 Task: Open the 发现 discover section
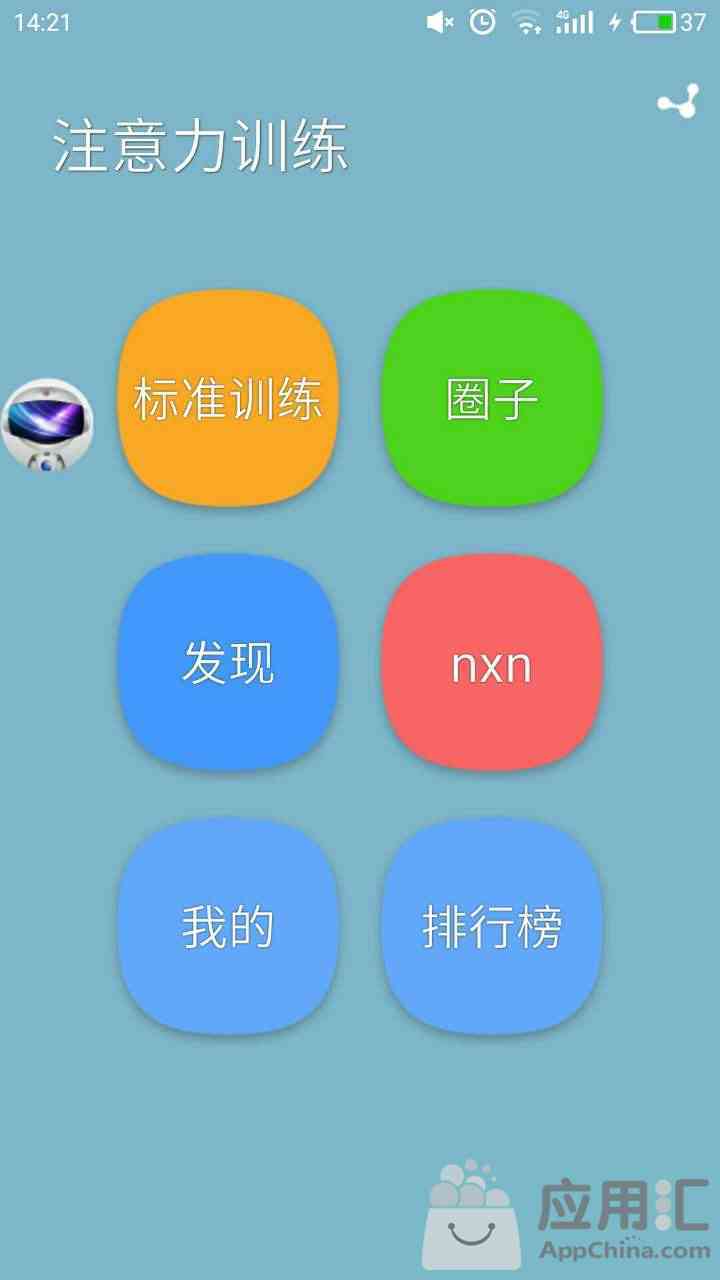click(x=228, y=662)
